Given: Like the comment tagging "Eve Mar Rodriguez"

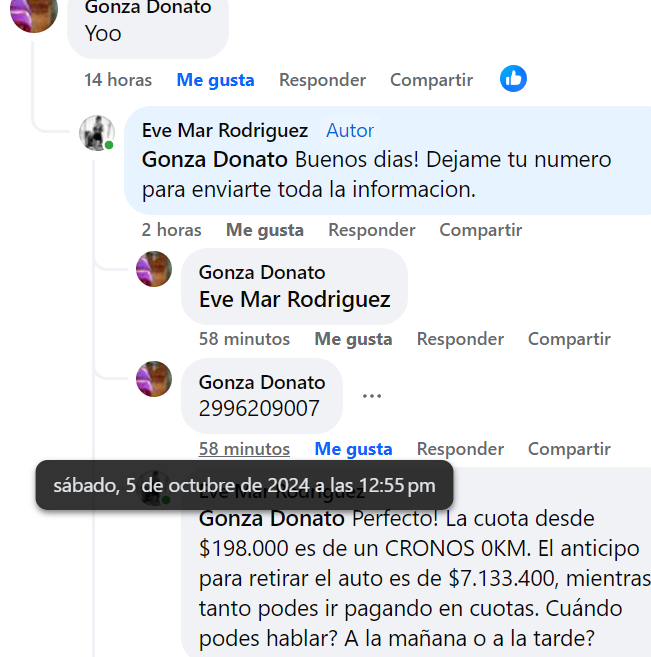Looking at the screenshot, I should tap(353, 339).
